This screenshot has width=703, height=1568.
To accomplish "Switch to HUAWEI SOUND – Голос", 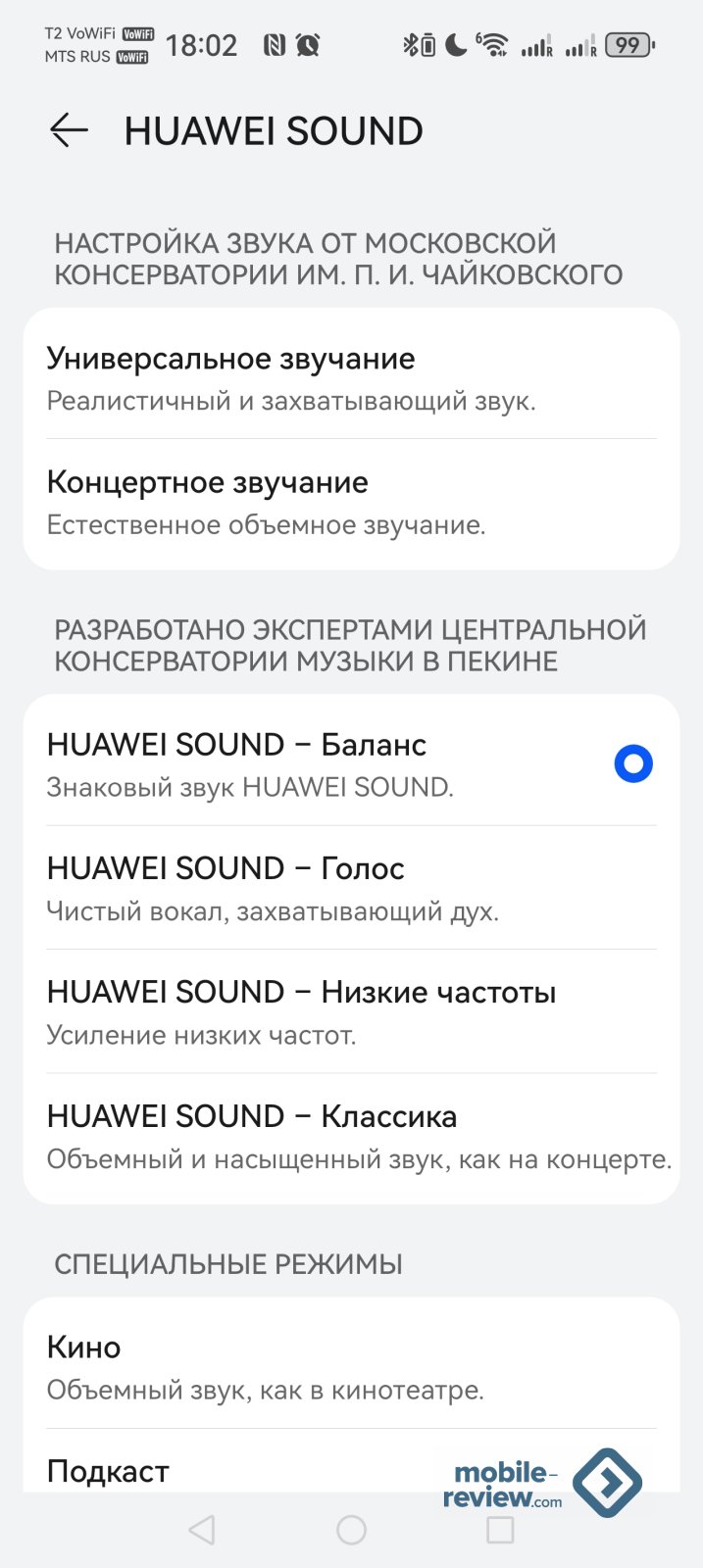I will [x=351, y=887].
